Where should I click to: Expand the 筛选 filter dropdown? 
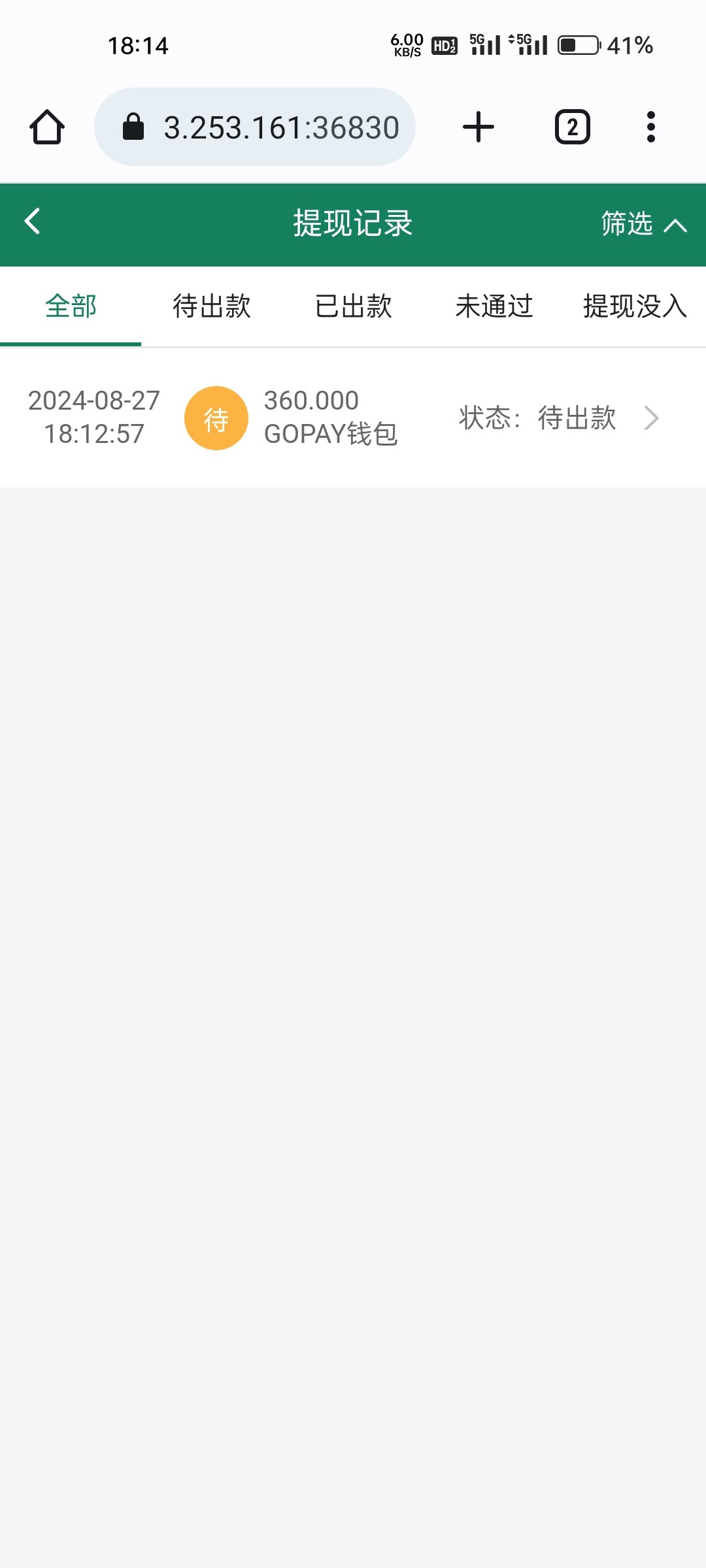(643, 224)
